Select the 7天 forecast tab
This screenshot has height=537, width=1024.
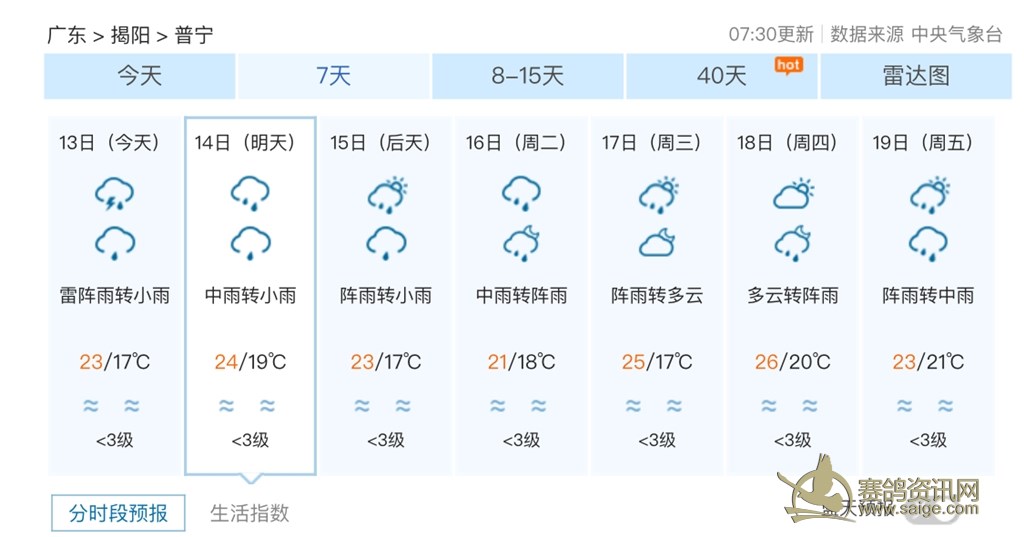[333, 76]
